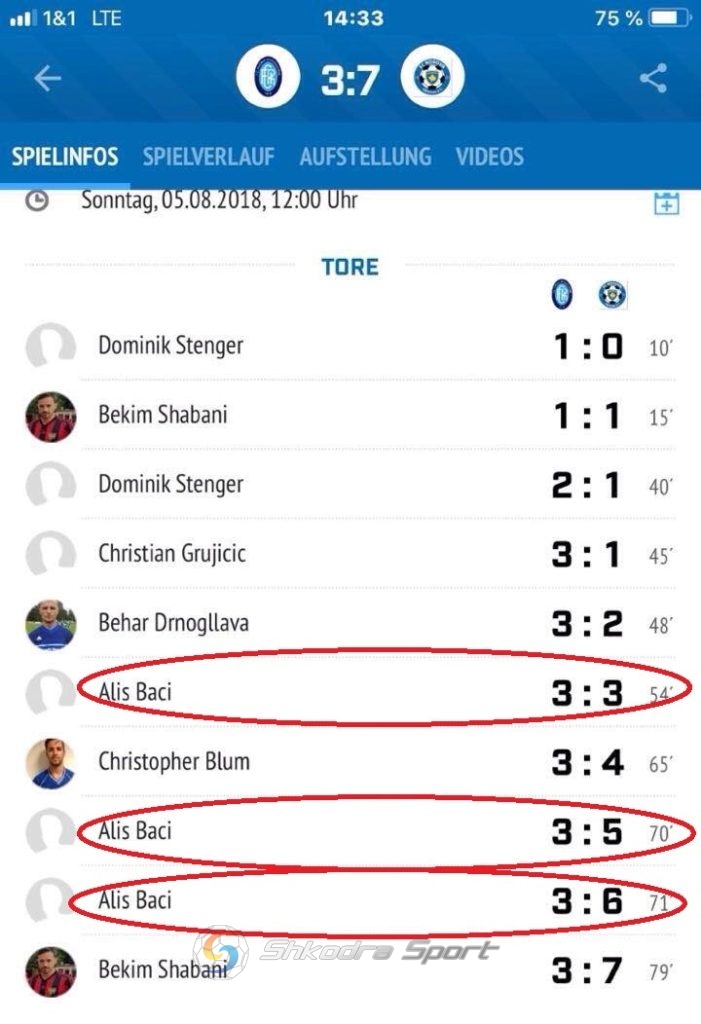Viewport: 701px width, 1024px height.
Task: Open the Aufstellung tab
Action: 365,157
